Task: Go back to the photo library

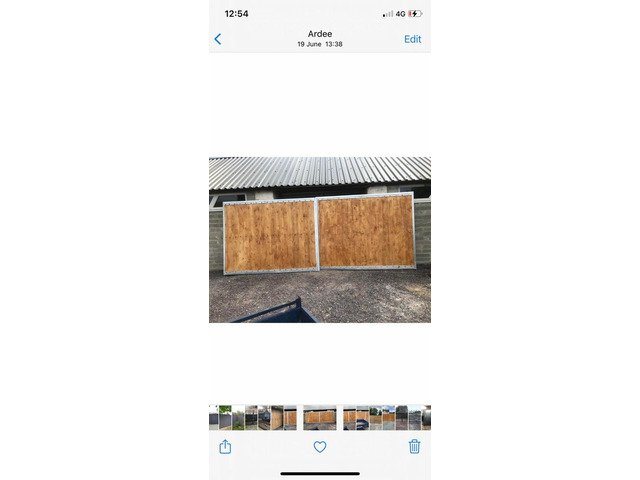Action: pyautogui.click(x=218, y=39)
